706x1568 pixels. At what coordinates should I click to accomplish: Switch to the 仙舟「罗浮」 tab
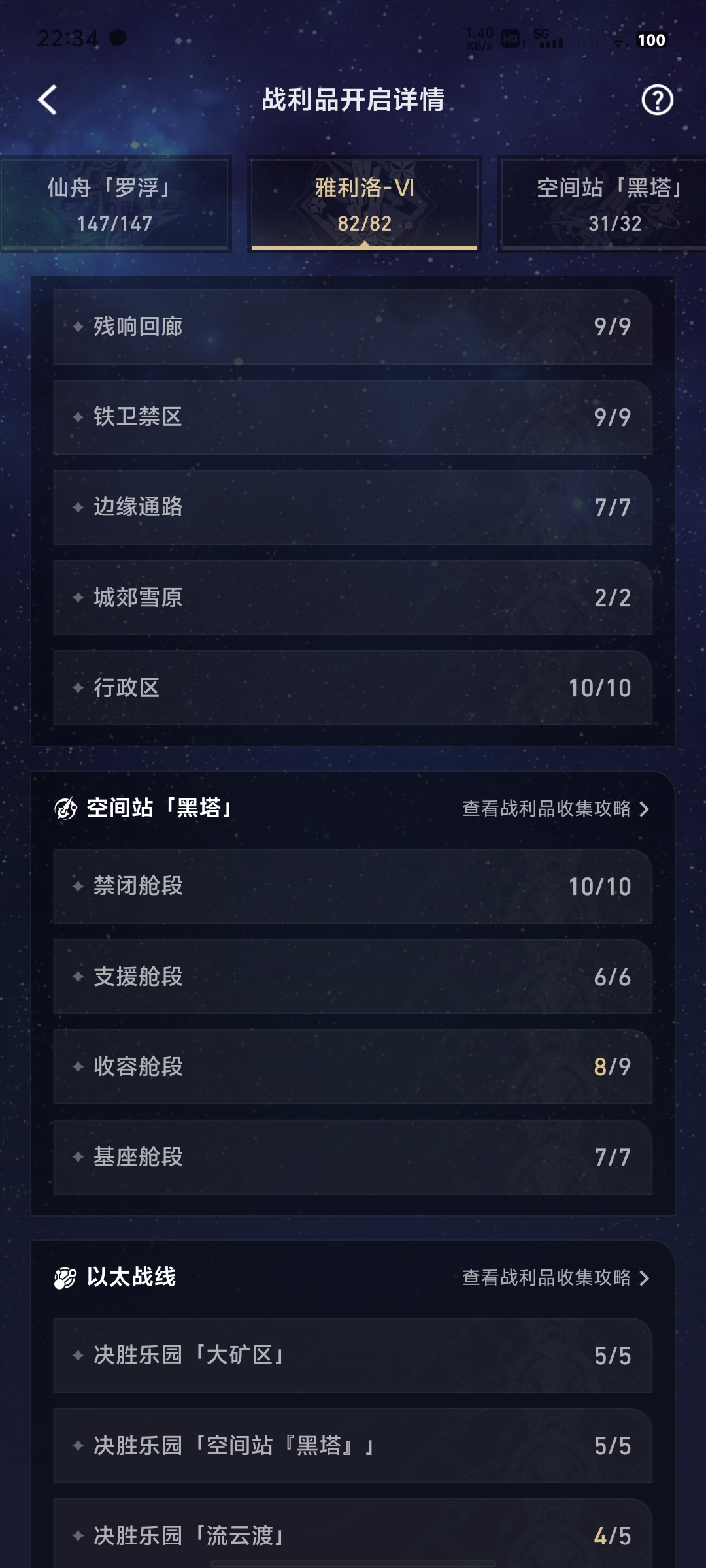(x=115, y=204)
